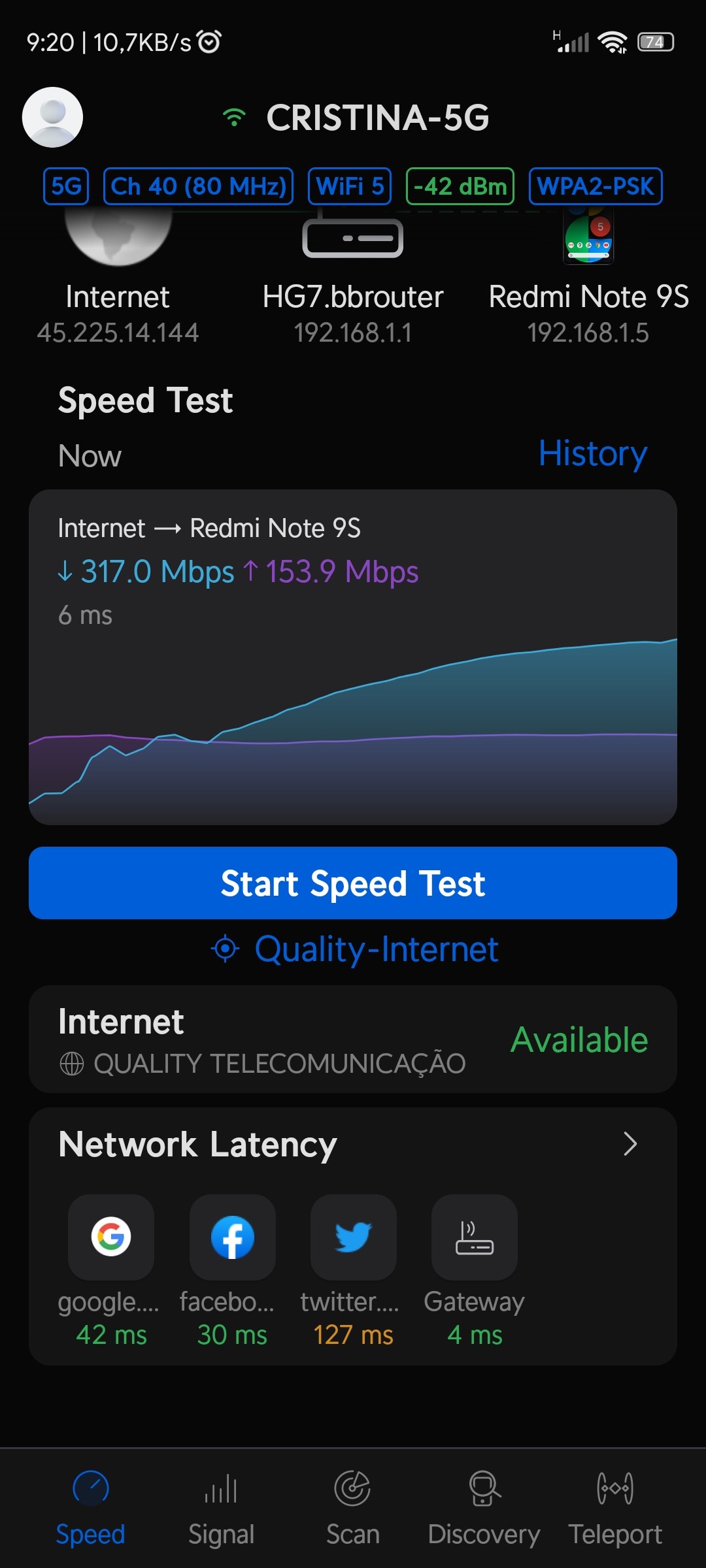Viewport: 706px width, 1568px height.
Task: Open the profile avatar
Action: pos(52,118)
